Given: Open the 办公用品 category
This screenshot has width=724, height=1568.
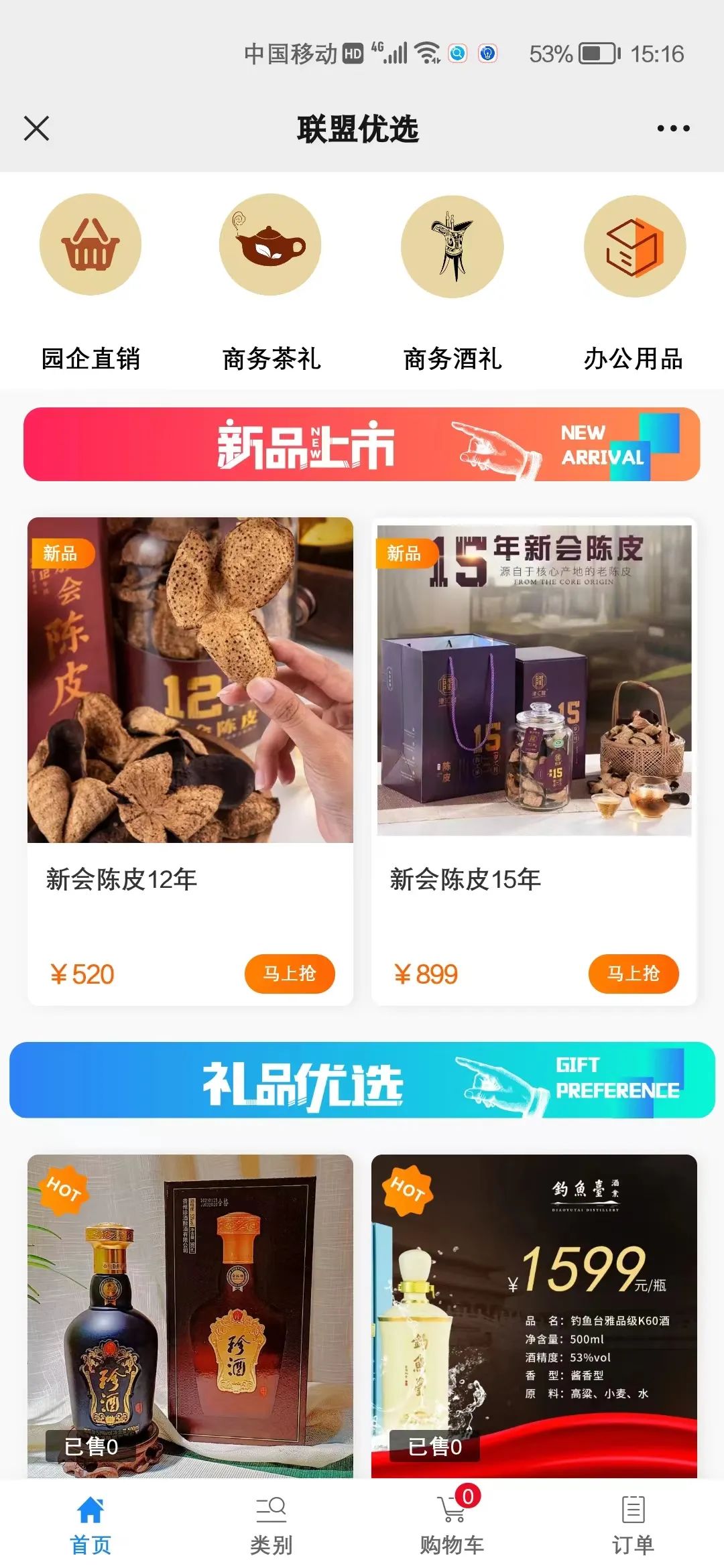Looking at the screenshot, I should click(x=634, y=281).
